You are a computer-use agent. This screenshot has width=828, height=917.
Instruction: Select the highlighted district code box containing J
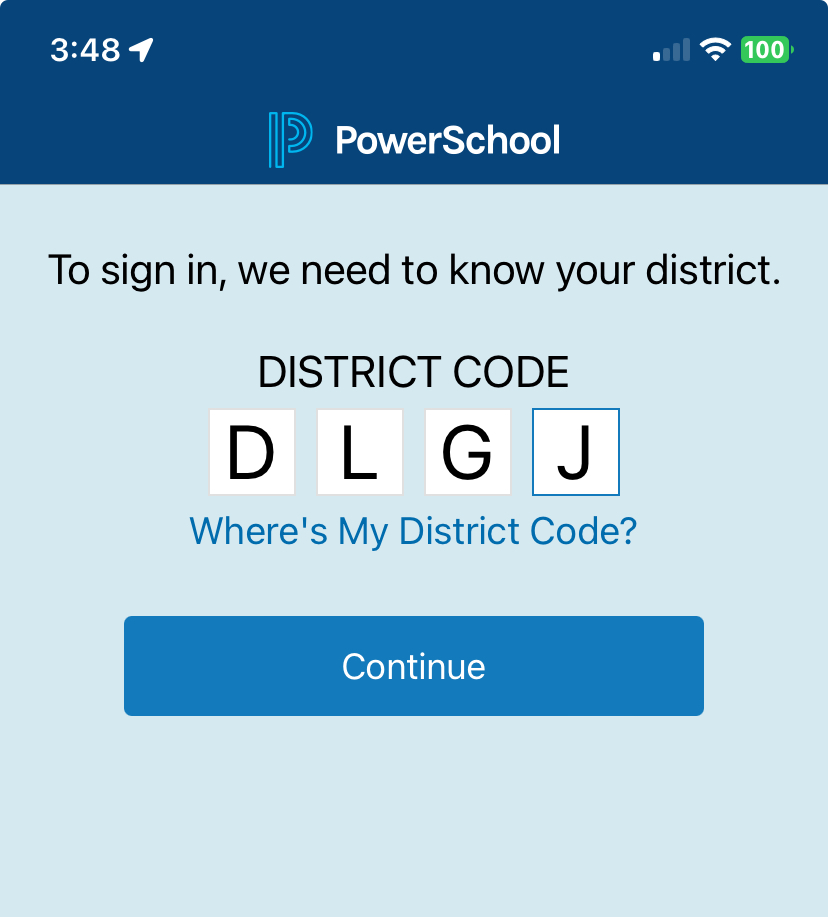click(575, 452)
